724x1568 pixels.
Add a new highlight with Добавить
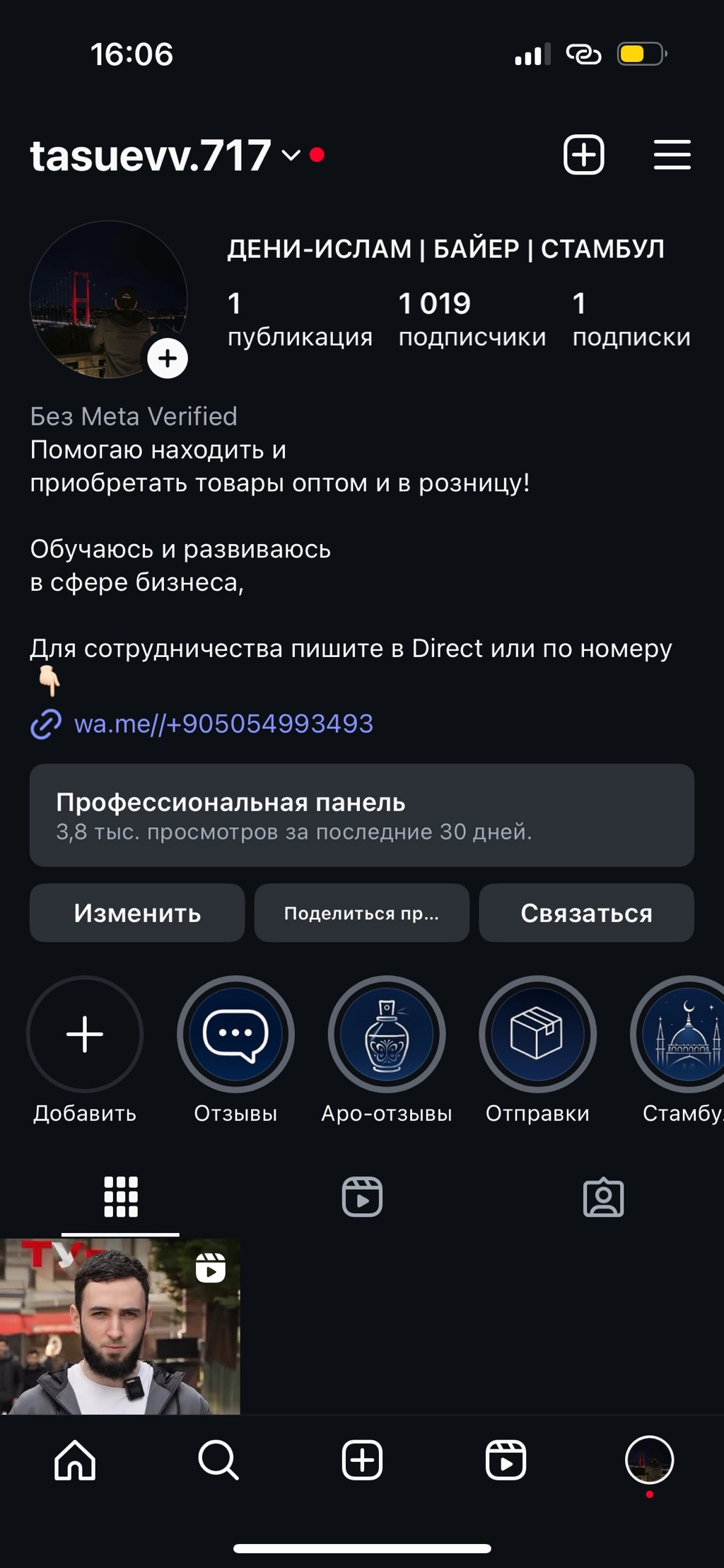pyautogui.click(x=85, y=1034)
